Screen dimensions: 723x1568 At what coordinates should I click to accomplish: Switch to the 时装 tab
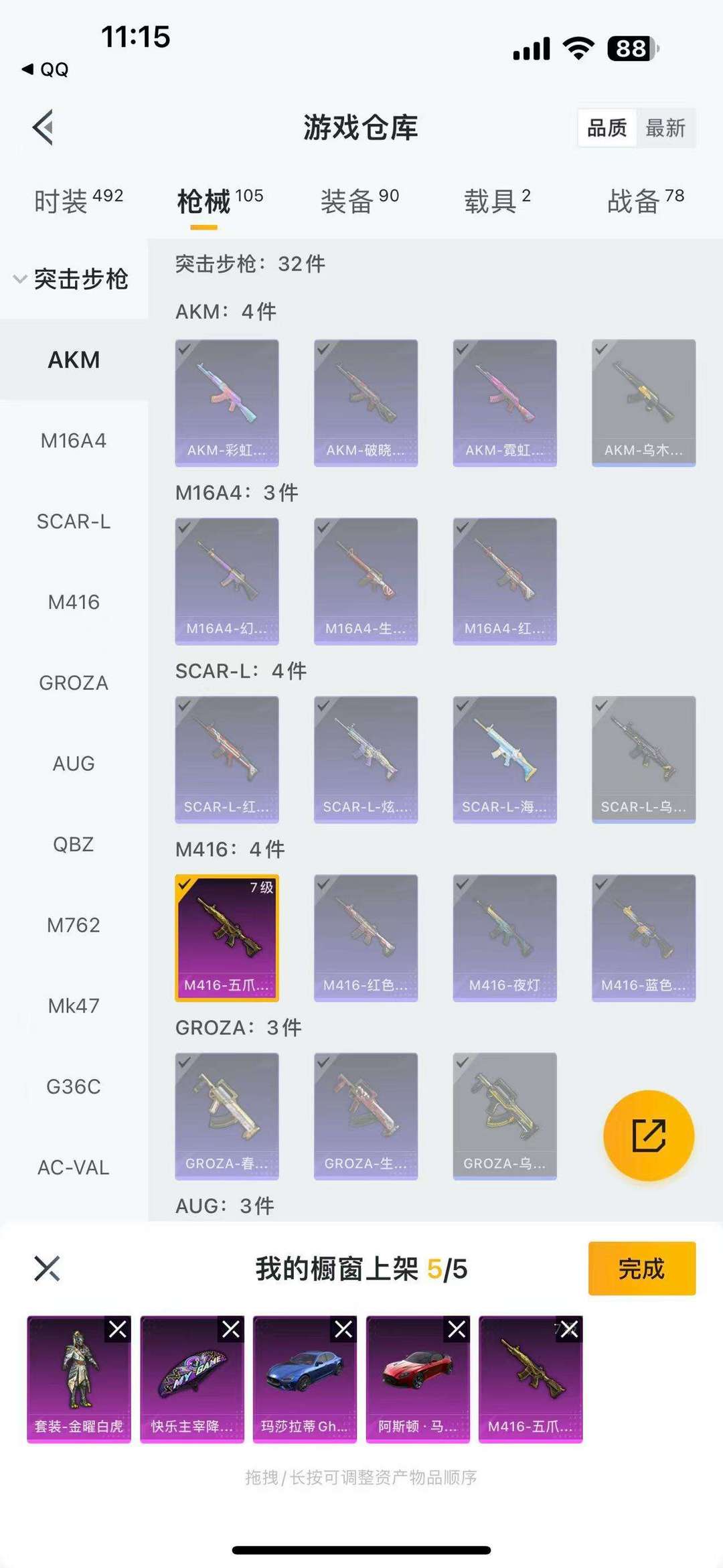pyautogui.click(x=78, y=200)
